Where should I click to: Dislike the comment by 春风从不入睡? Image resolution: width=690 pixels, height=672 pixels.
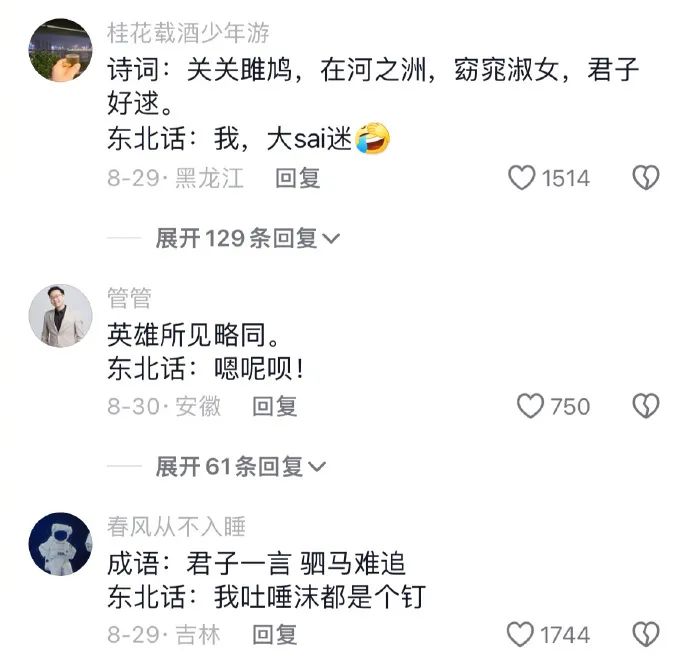[x=646, y=634]
